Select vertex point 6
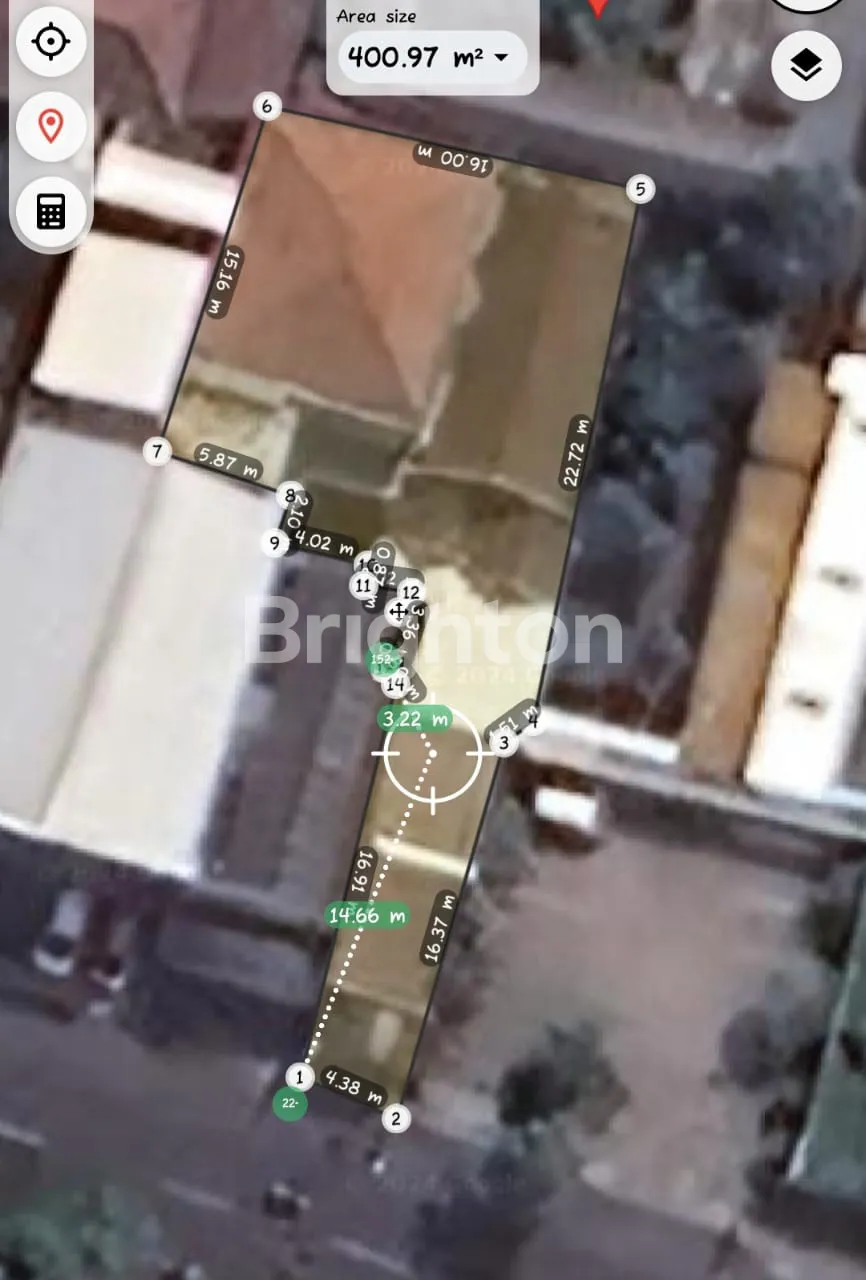Viewport: 866px width, 1280px height. tap(266, 107)
